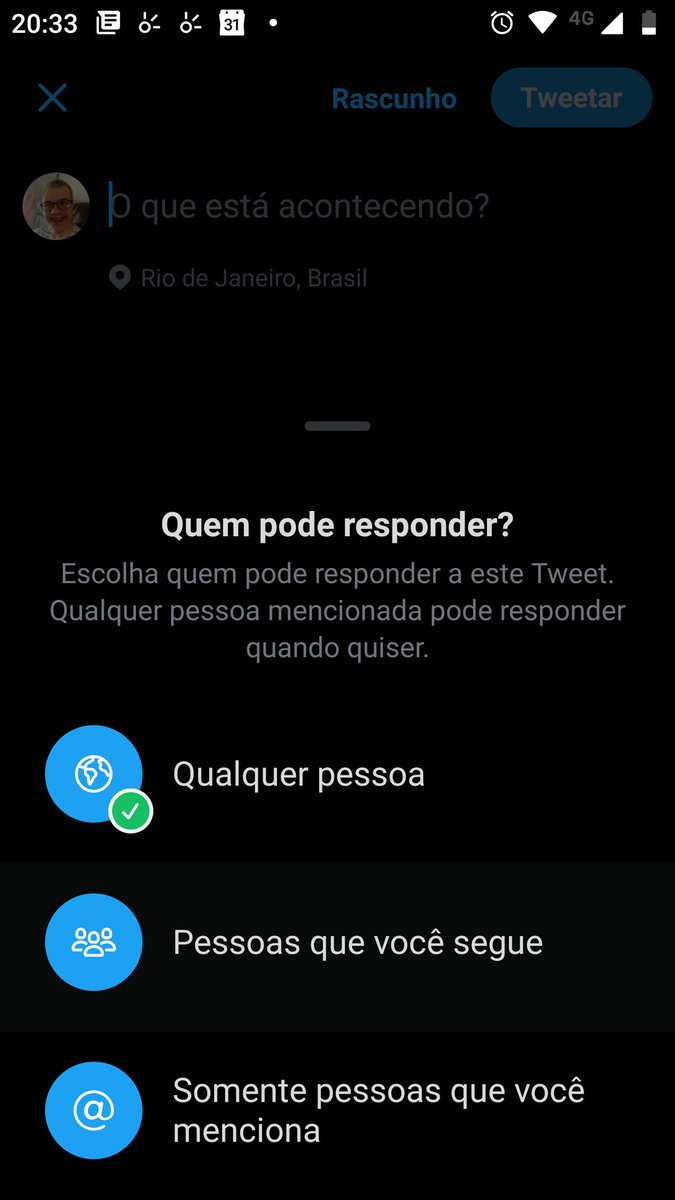Choose "Pessoas que você segue" option
This screenshot has height=1200, width=675.
(x=357, y=943)
